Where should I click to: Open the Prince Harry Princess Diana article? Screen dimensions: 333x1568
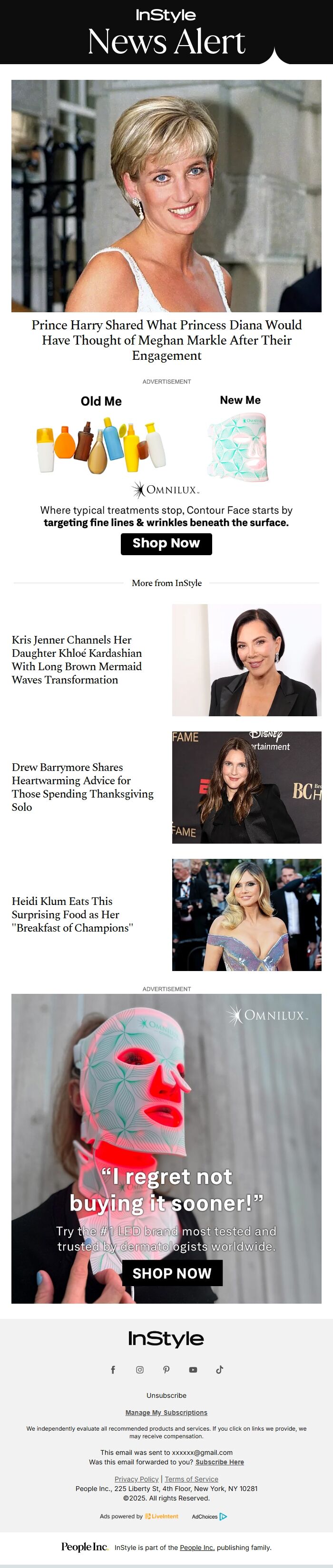166,340
